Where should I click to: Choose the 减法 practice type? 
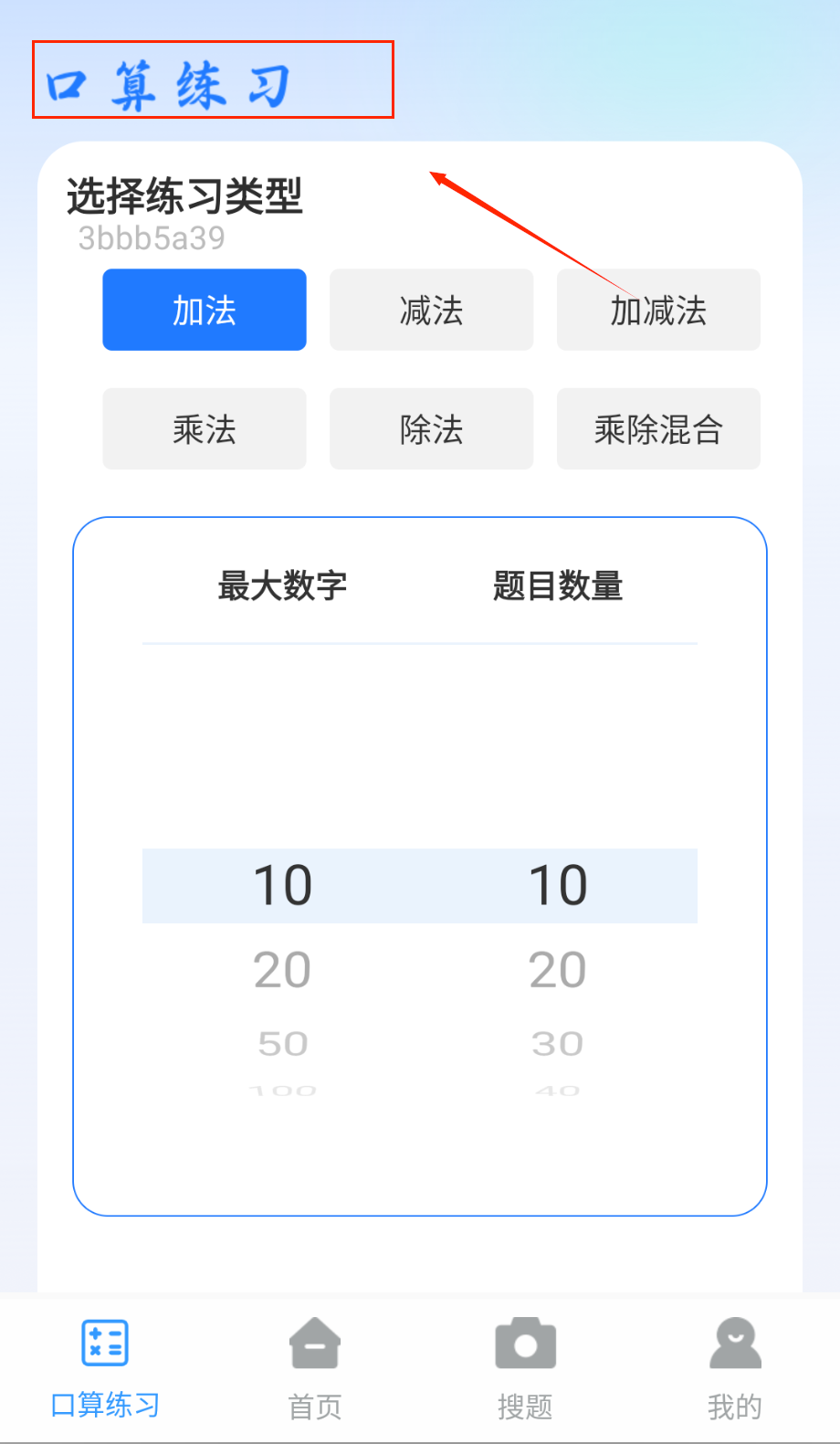pyautogui.click(x=431, y=310)
